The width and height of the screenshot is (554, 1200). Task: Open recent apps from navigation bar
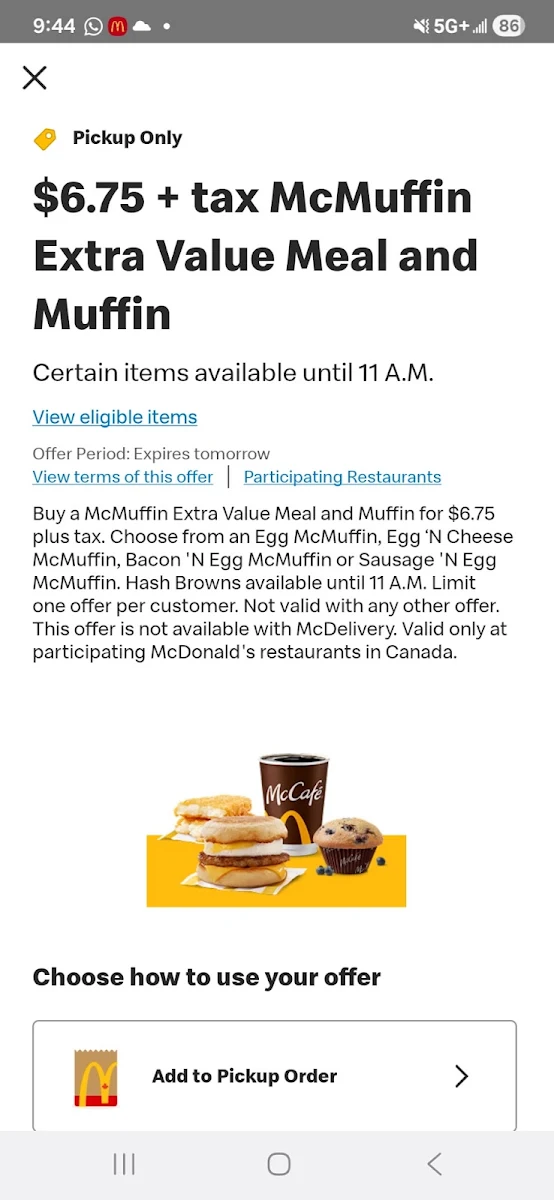click(x=124, y=1163)
